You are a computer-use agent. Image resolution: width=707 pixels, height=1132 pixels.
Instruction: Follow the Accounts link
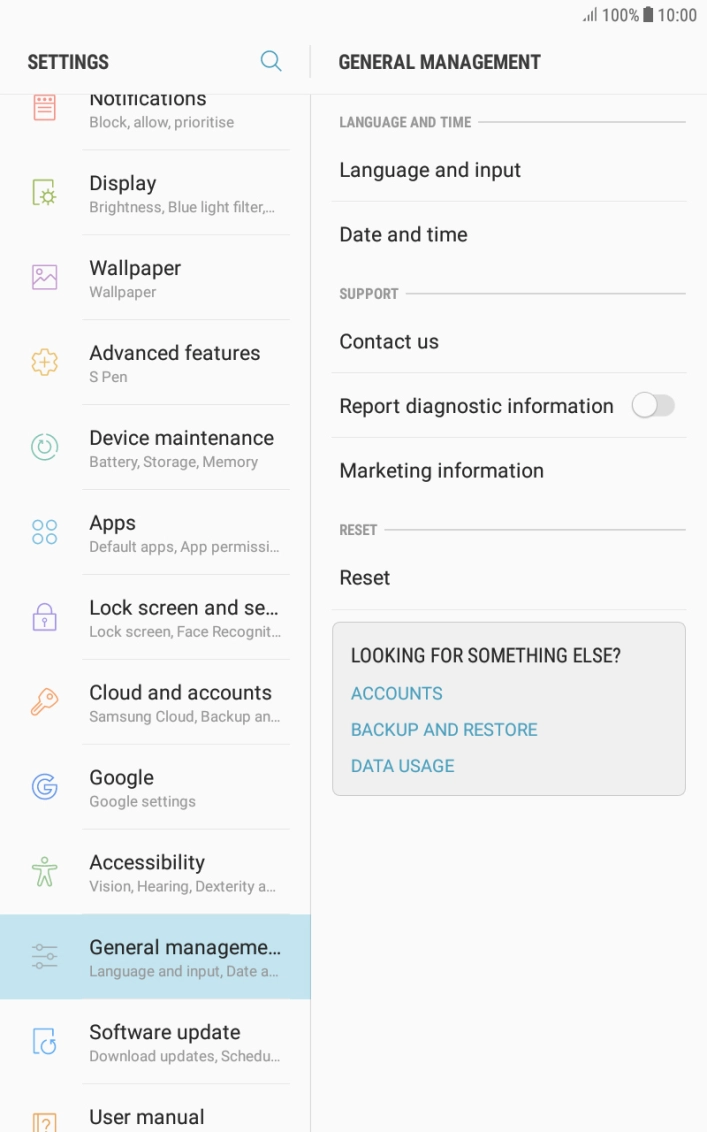coord(396,693)
